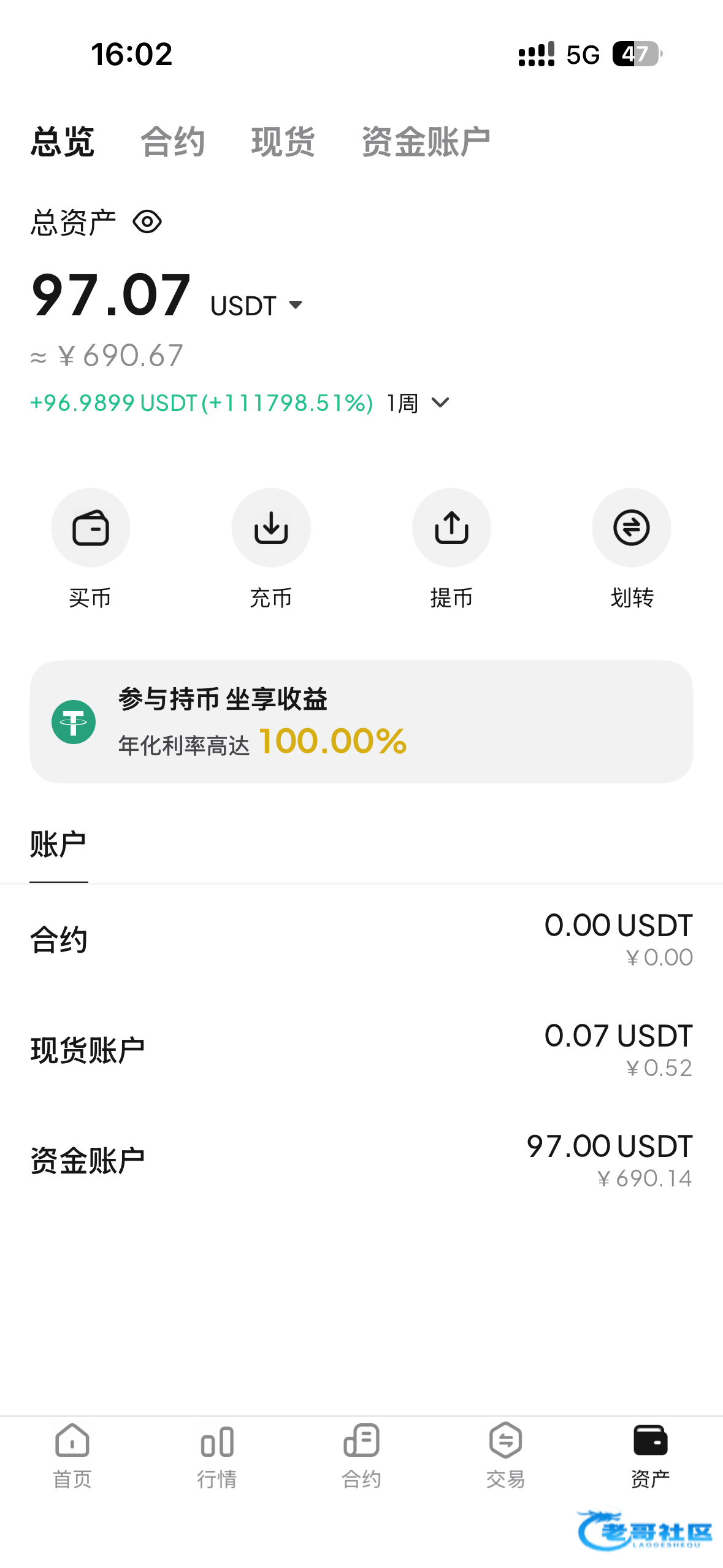Switch to the 行情 tab
723x1568 pixels.
[217, 1456]
